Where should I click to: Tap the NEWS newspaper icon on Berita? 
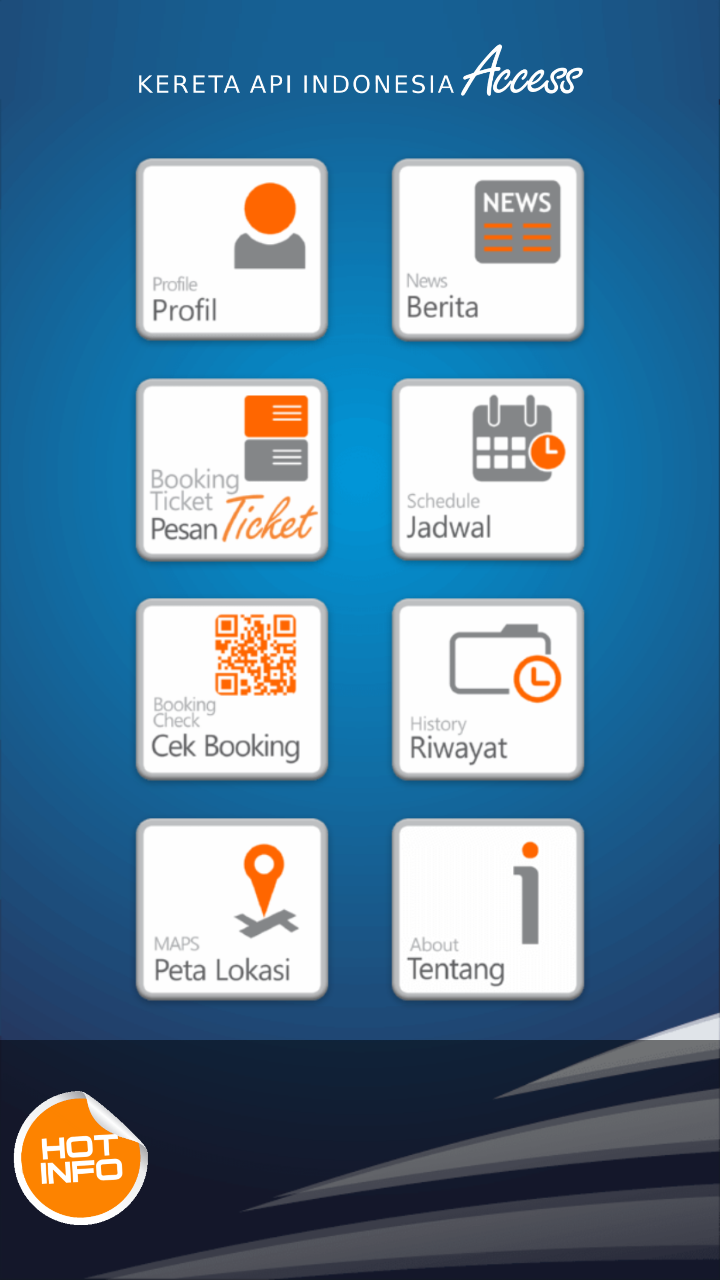[x=519, y=224]
